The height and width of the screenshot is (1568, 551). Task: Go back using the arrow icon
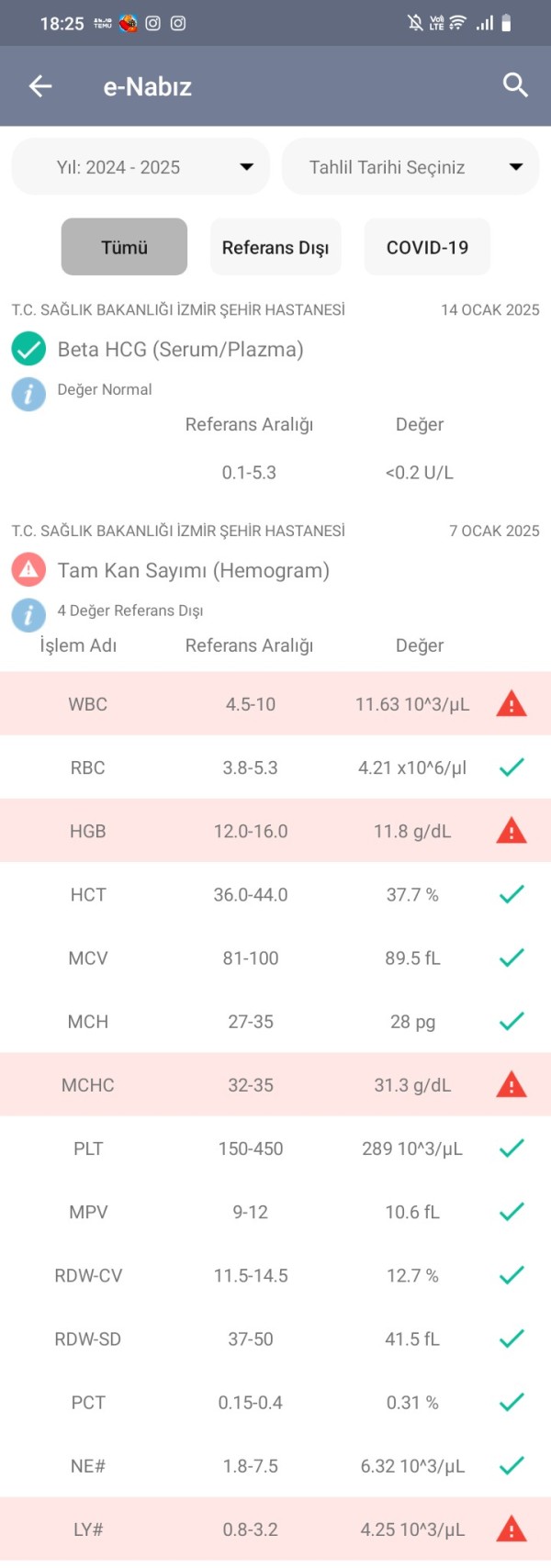[40, 86]
